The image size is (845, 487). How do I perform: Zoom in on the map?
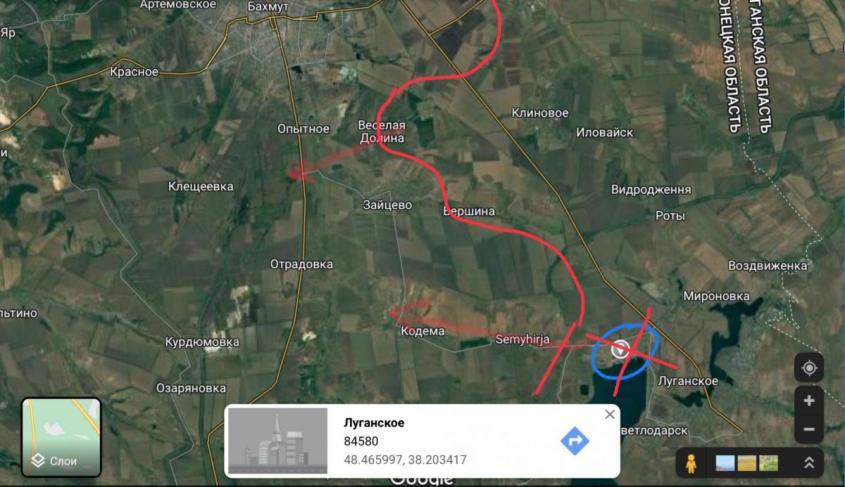coord(809,401)
